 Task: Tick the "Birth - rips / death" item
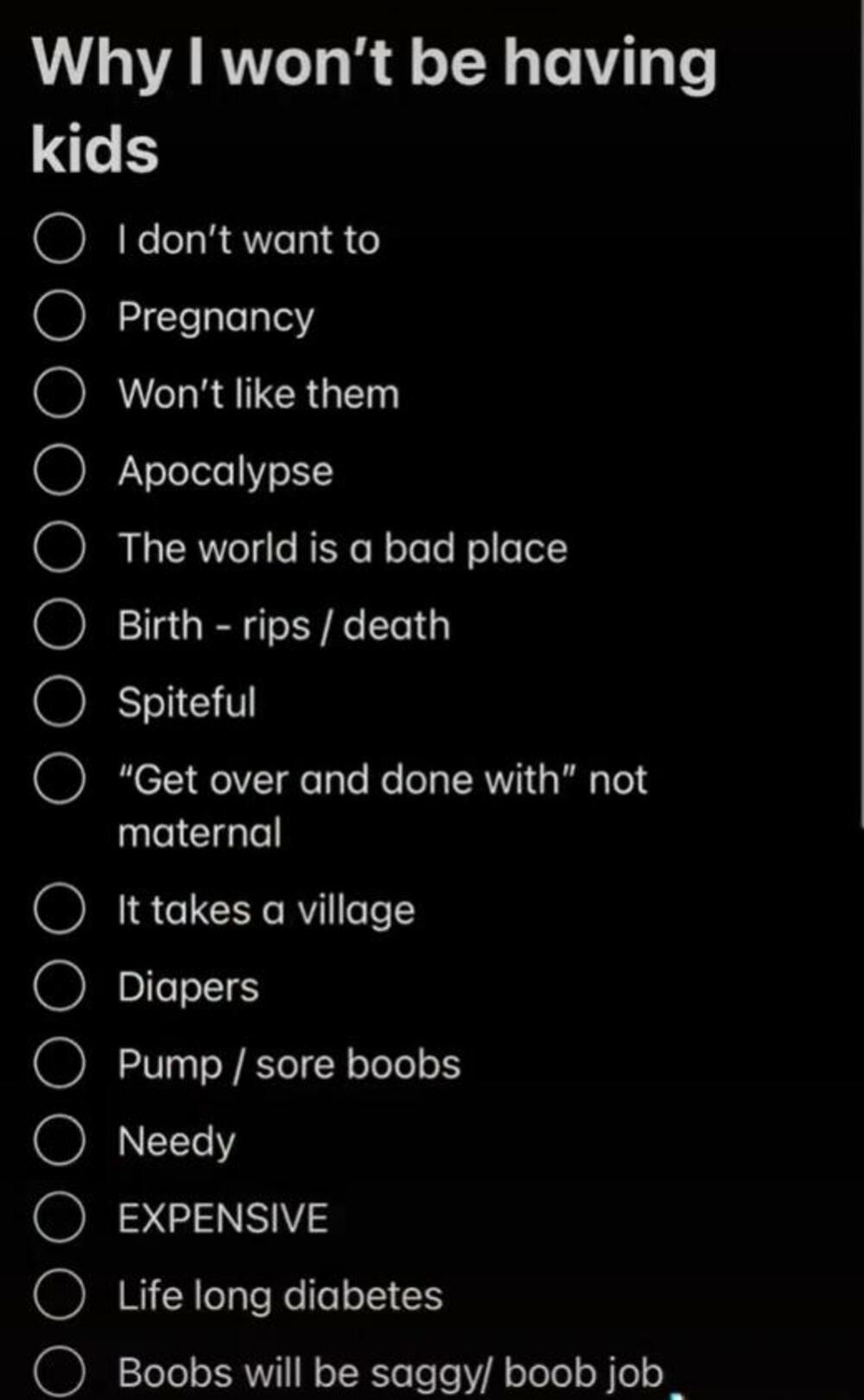click(x=60, y=625)
